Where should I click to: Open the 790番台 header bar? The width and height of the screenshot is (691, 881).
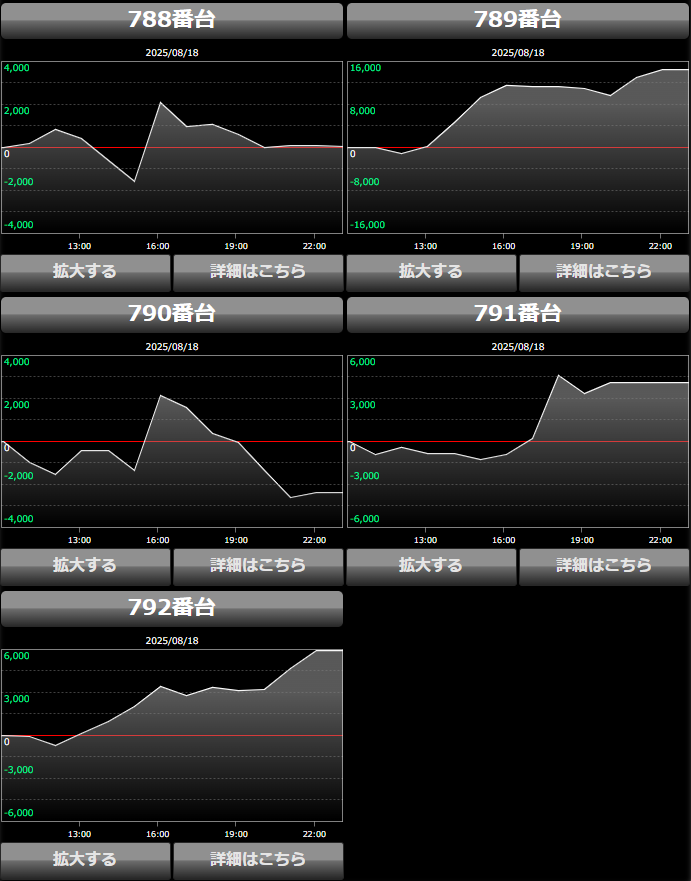point(172,314)
